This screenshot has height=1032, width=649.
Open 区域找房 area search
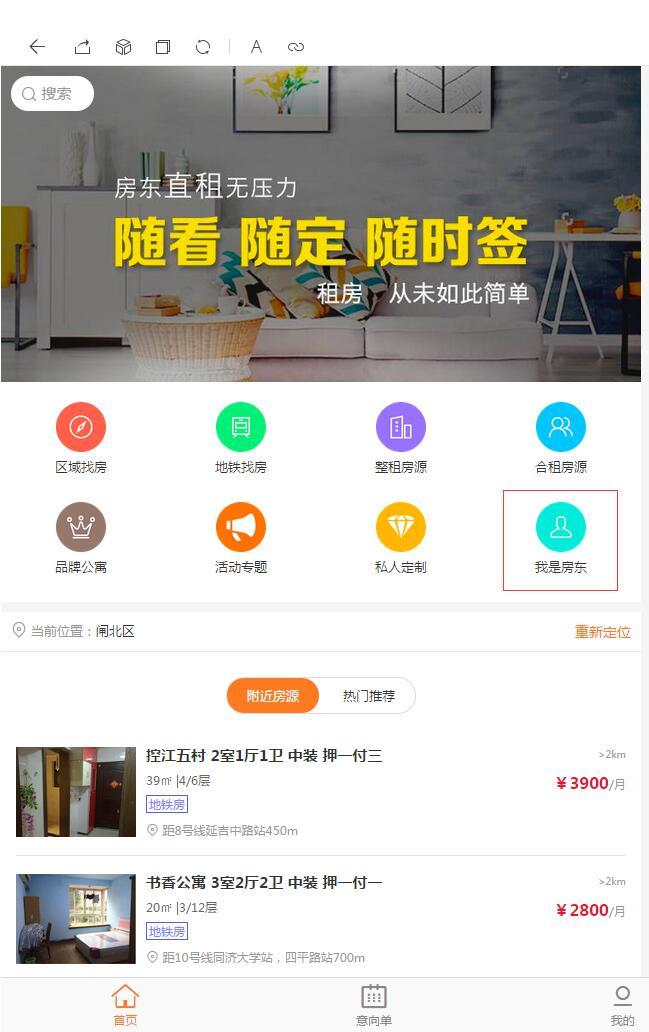coord(81,439)
